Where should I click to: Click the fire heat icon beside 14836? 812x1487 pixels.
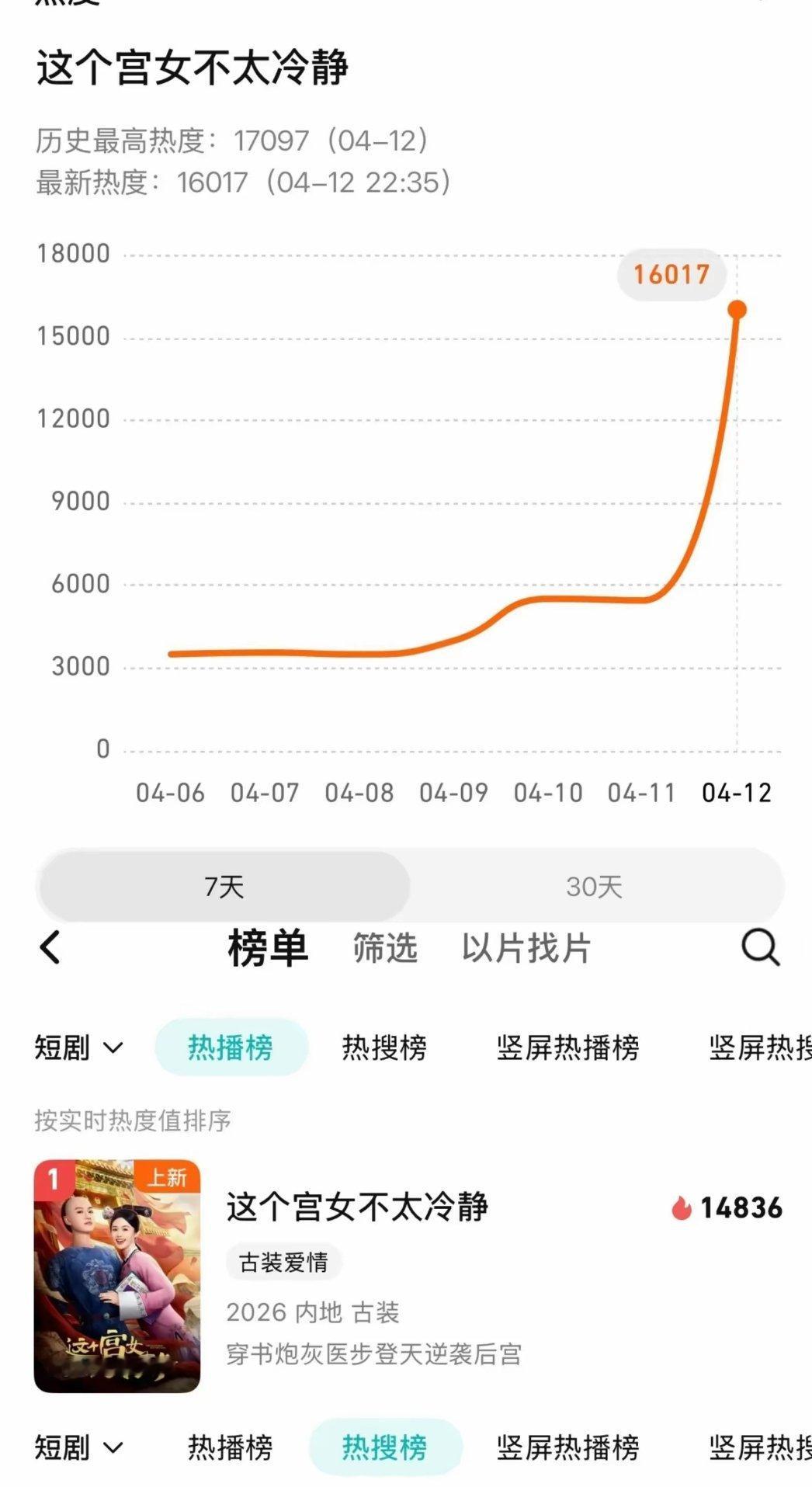tap(682, 1207)
